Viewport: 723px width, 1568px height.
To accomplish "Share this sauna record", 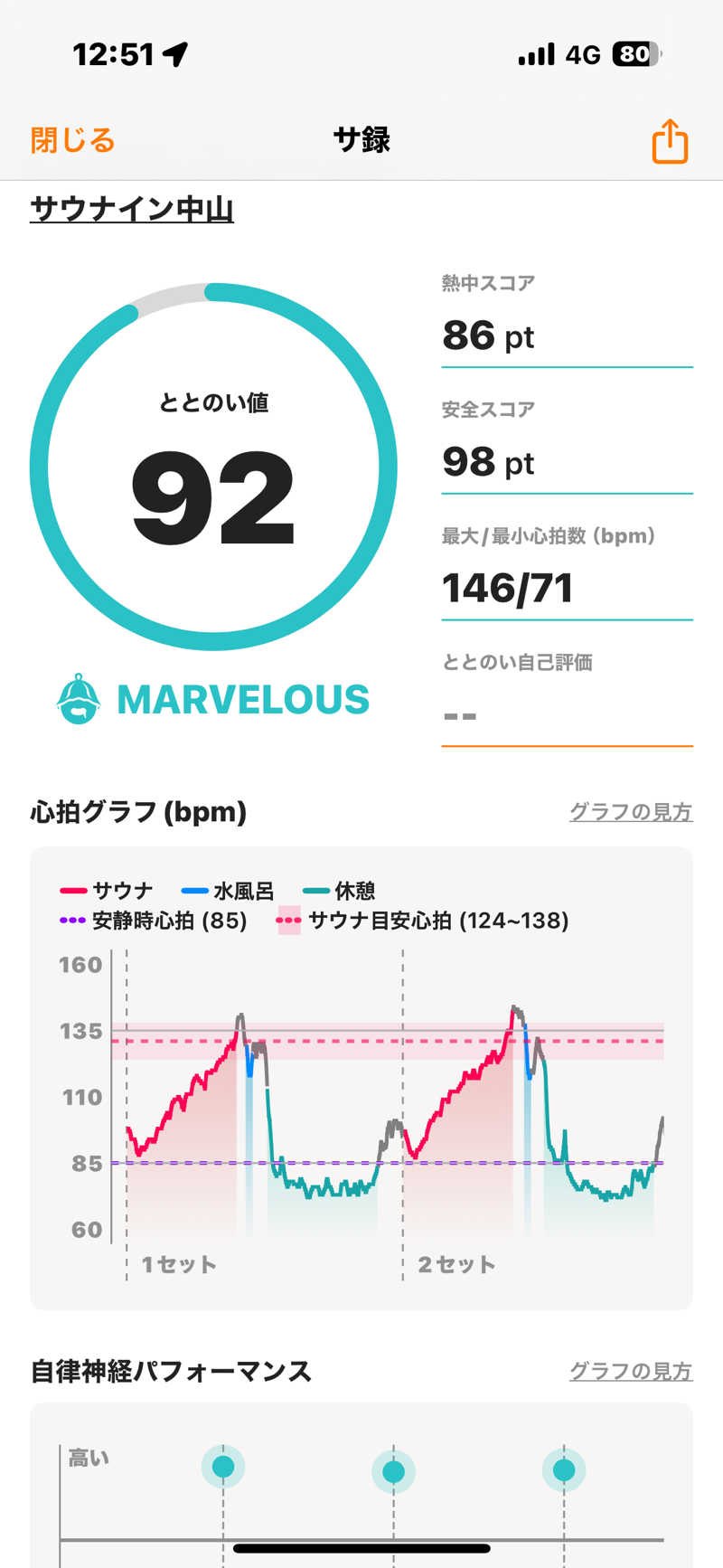I will point(670,142).
